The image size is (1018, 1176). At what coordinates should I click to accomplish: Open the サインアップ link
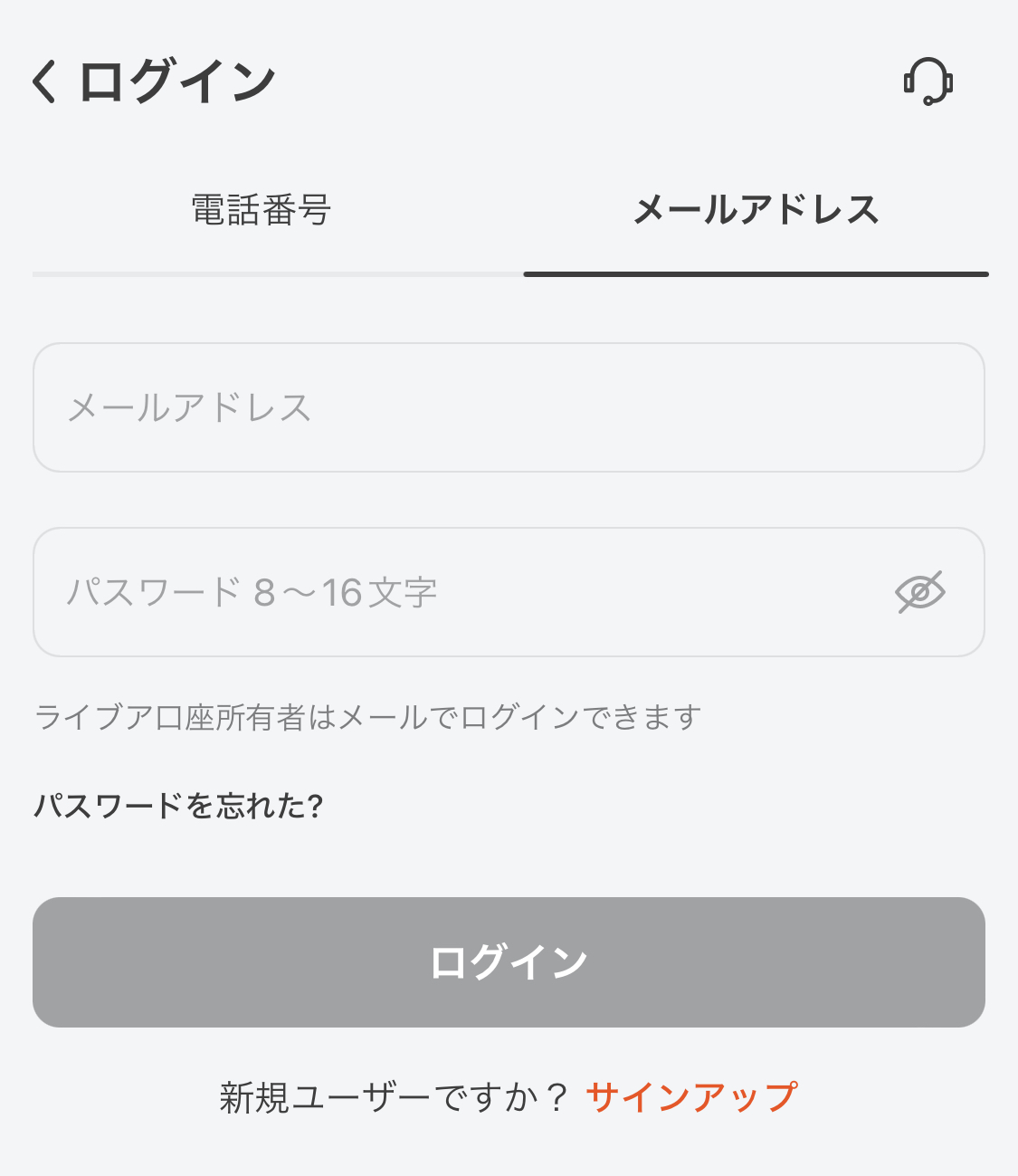click(691, 1097)
